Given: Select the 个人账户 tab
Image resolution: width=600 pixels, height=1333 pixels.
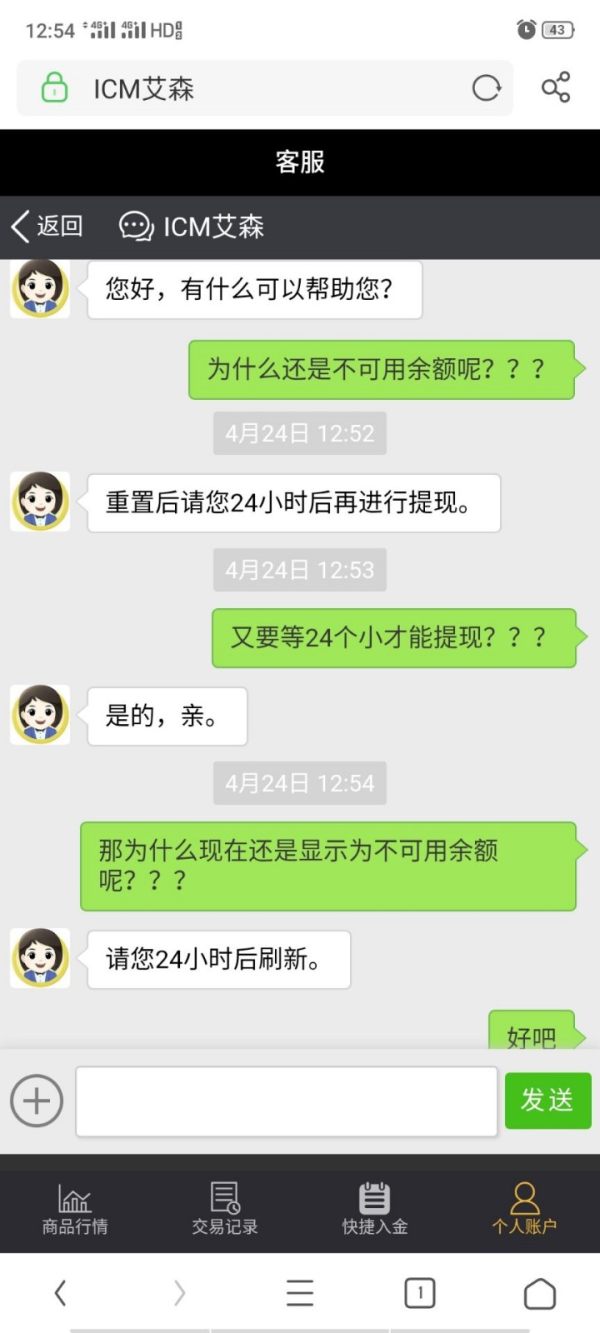Looking at the screenshot, I should point(524,1209).
